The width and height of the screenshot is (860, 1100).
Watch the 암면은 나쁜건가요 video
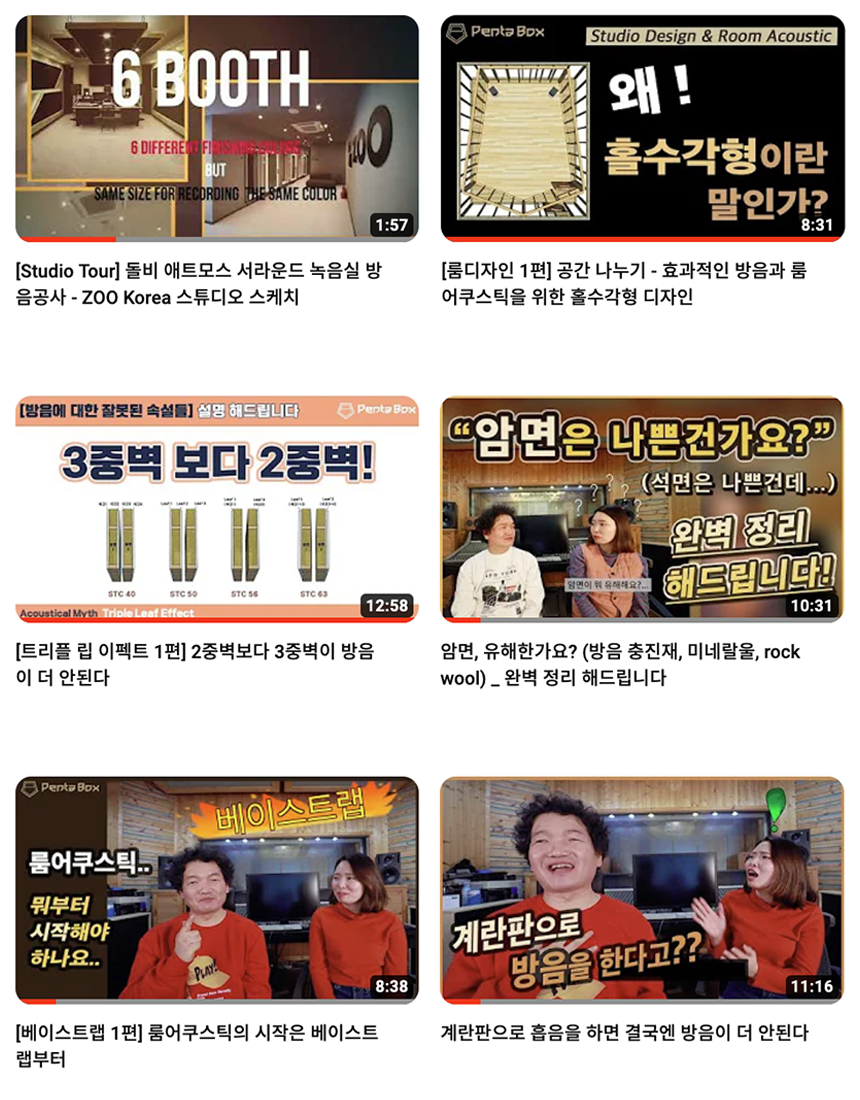642,508
